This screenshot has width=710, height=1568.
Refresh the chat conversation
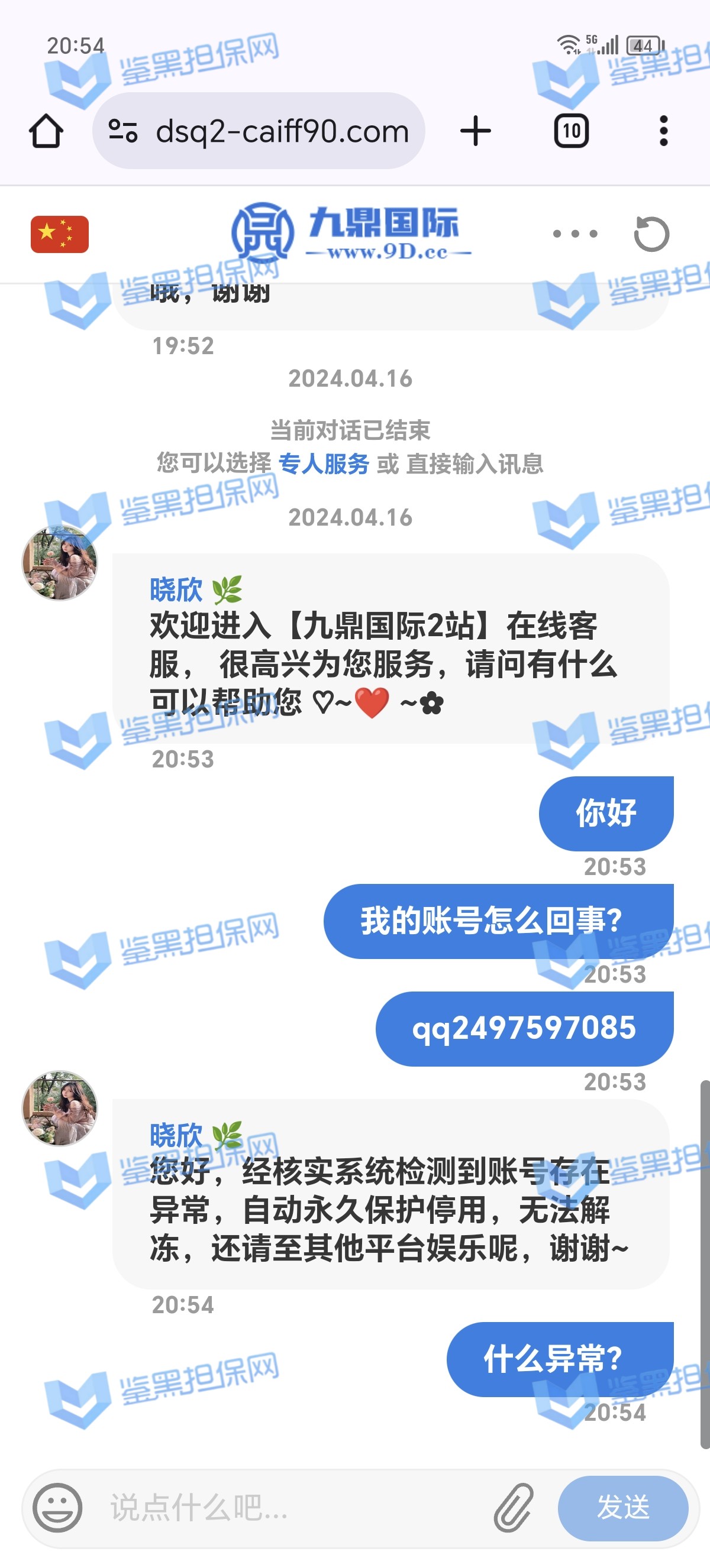(651, 234)
